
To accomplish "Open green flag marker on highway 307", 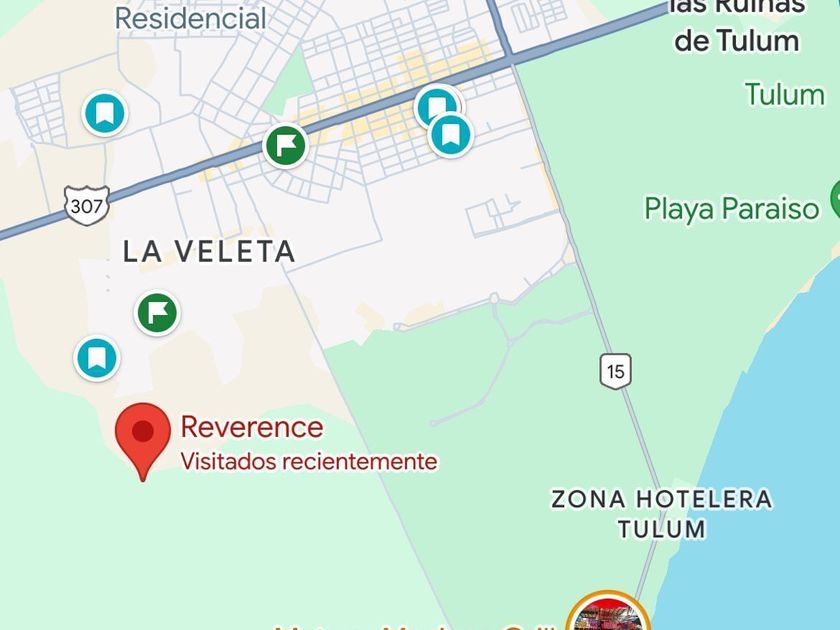I will [285, 145].
